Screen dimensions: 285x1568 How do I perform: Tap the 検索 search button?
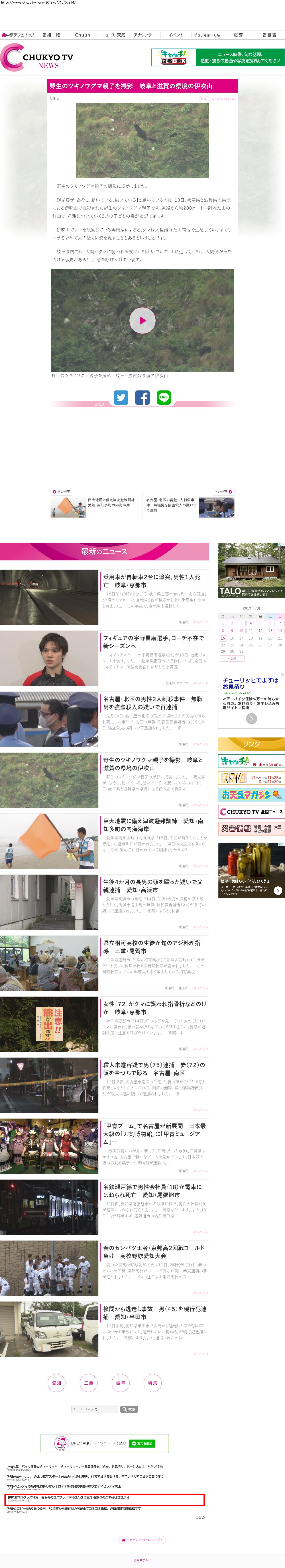(x=129, y=1409)
